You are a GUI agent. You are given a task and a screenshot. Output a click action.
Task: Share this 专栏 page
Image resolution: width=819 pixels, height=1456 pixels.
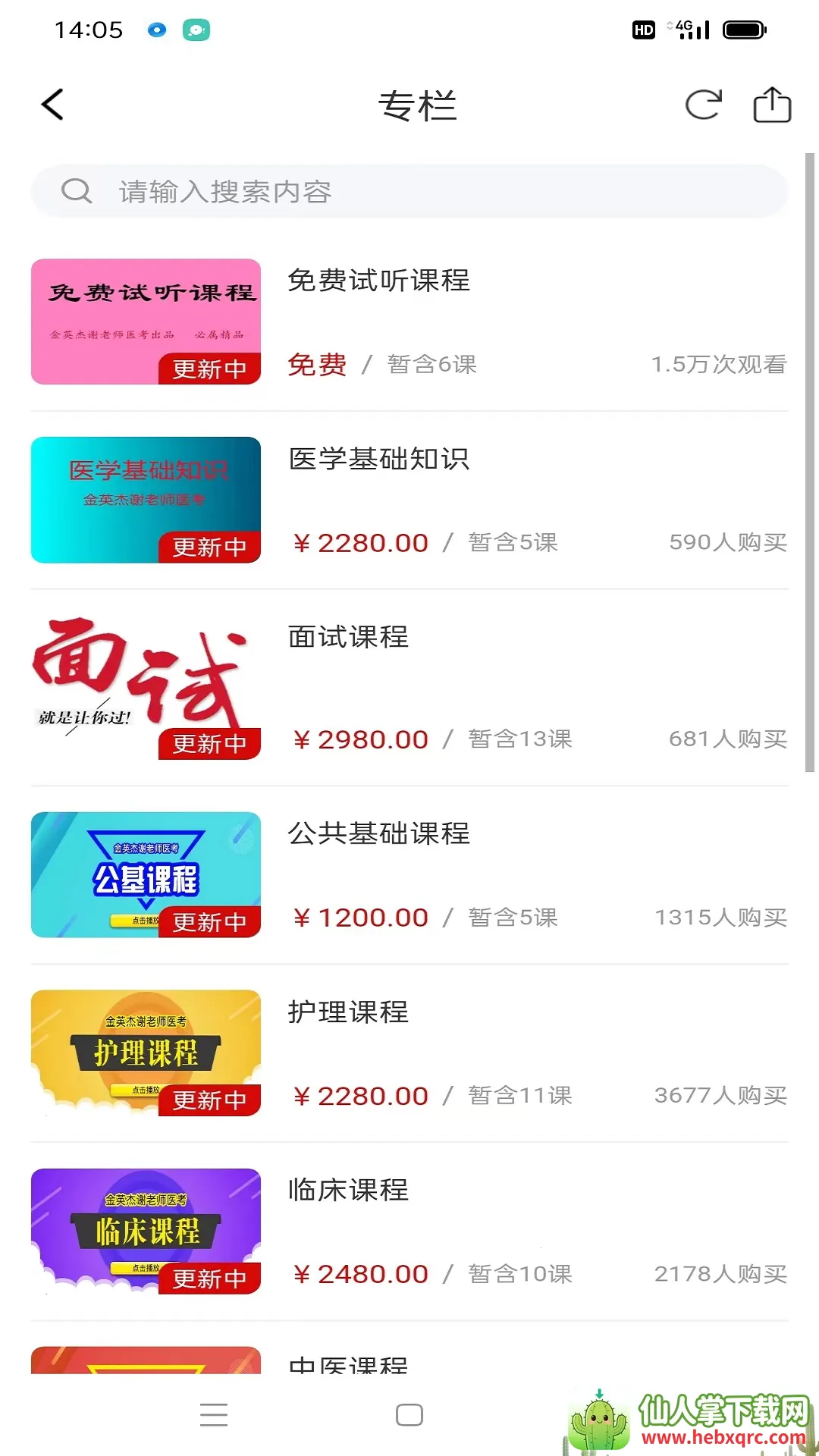pos(771,105)
